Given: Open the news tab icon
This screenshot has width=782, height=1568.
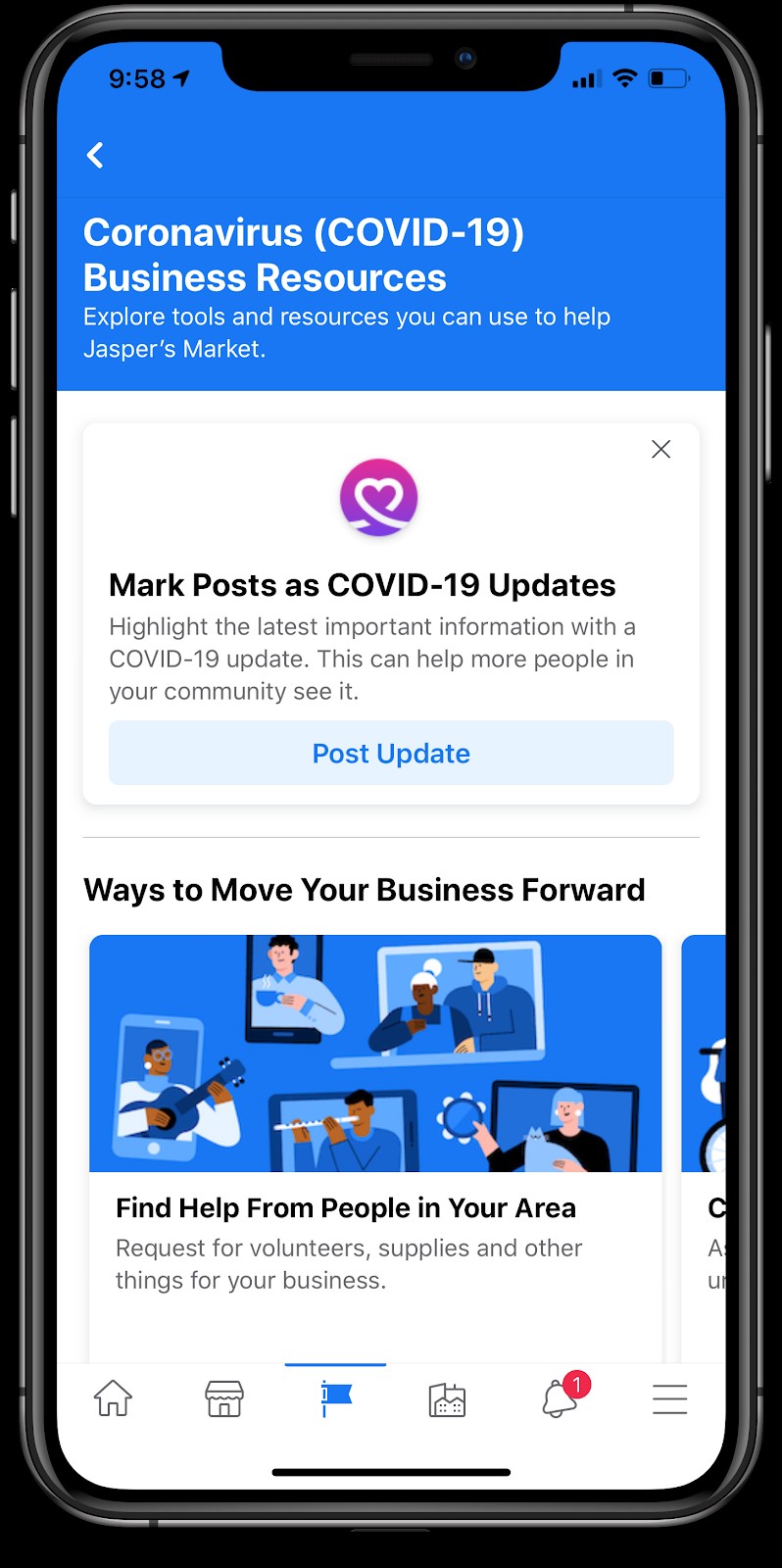Looking at the screenshot, I should [x=447, y=1399].
